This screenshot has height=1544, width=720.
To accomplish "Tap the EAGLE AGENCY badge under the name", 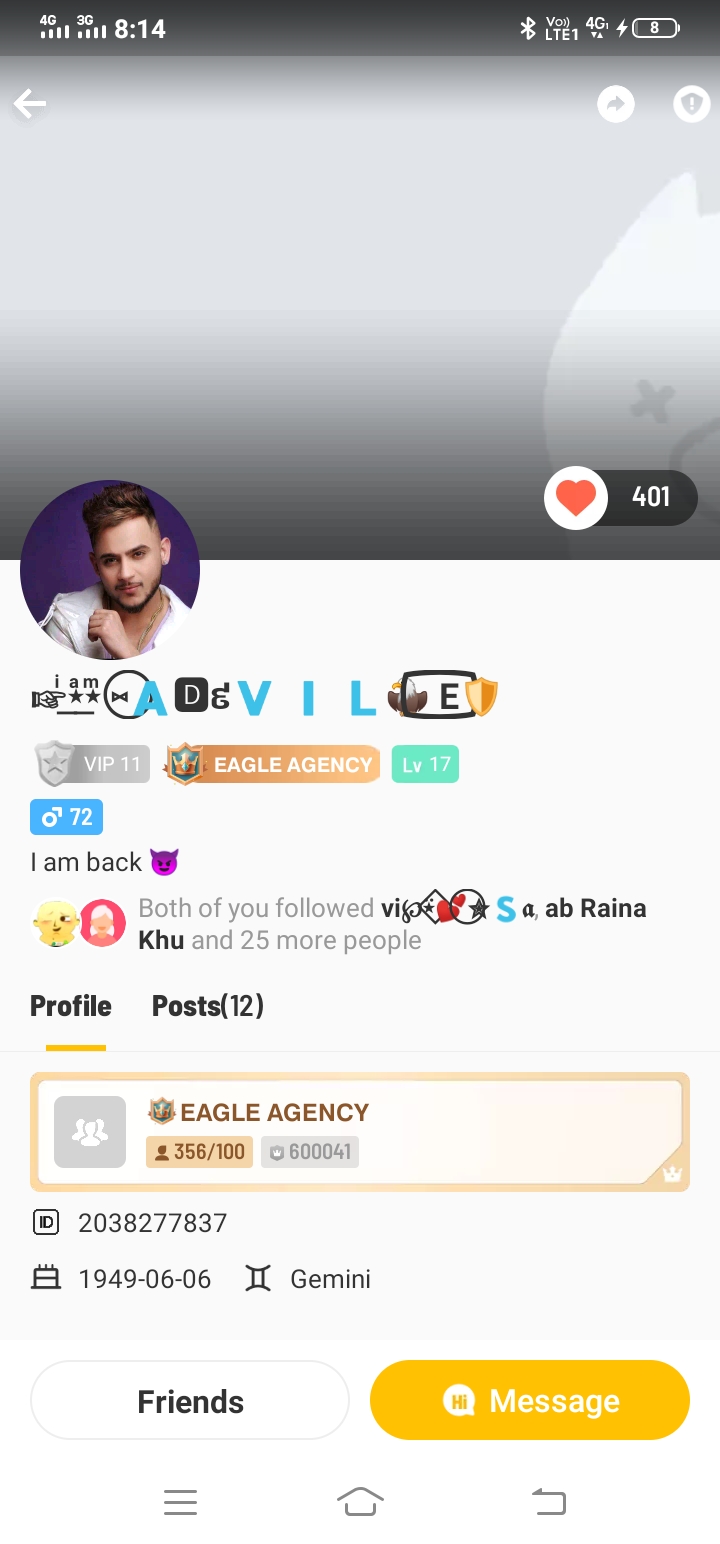I will (x=272, y=765).
